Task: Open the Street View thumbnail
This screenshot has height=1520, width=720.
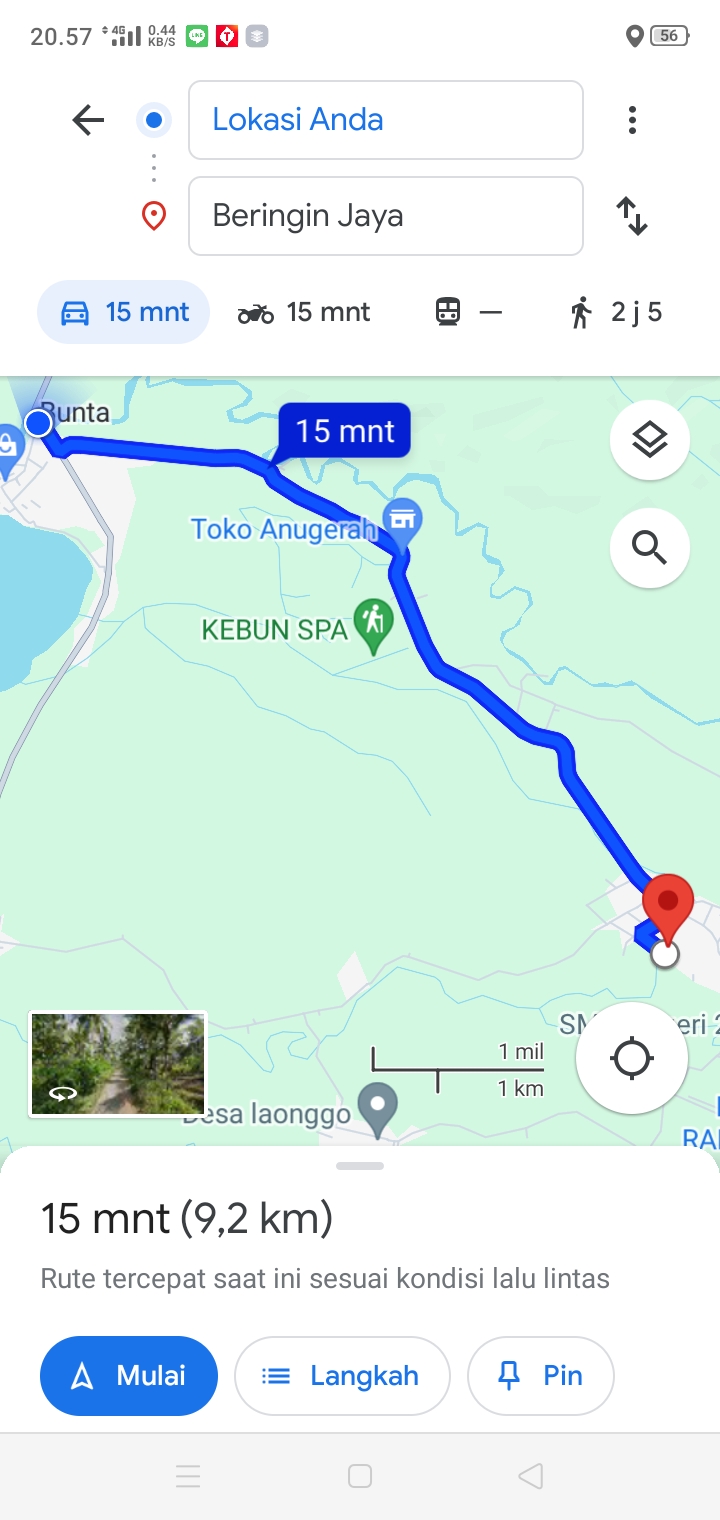Action: pos(118,1063)
